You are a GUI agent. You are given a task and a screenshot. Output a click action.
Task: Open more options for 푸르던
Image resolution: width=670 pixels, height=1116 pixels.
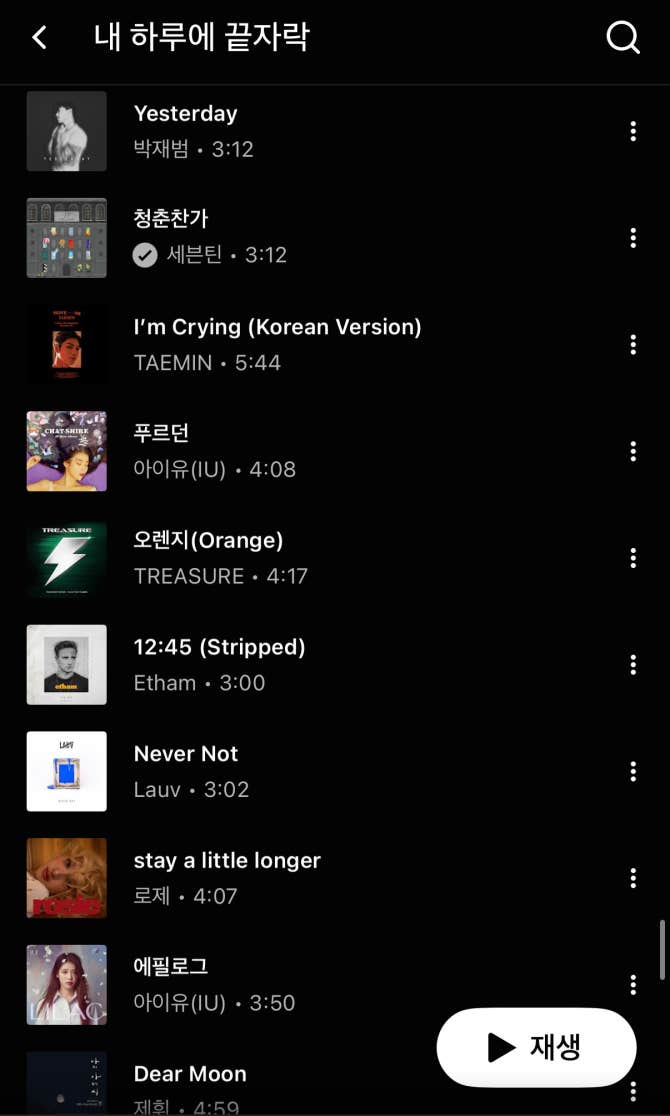pyautogui.click(x=633, y=451)
